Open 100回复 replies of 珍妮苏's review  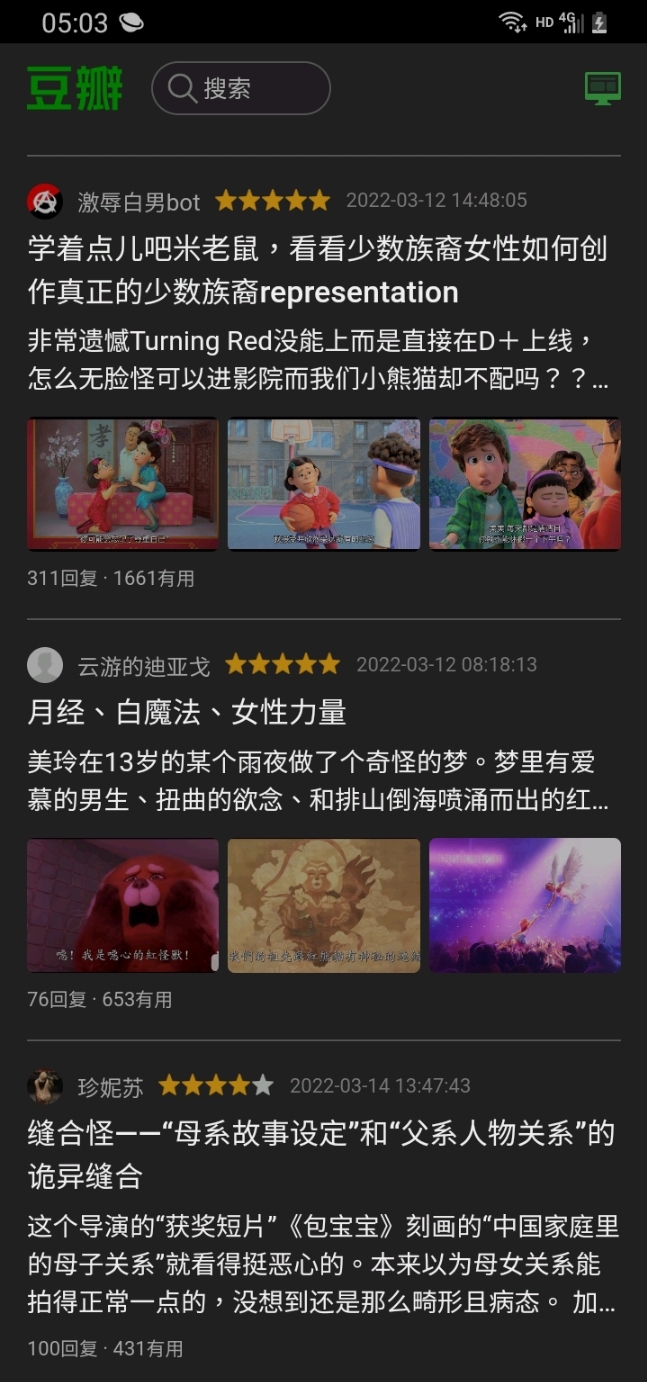click(x=62, y=1348)
